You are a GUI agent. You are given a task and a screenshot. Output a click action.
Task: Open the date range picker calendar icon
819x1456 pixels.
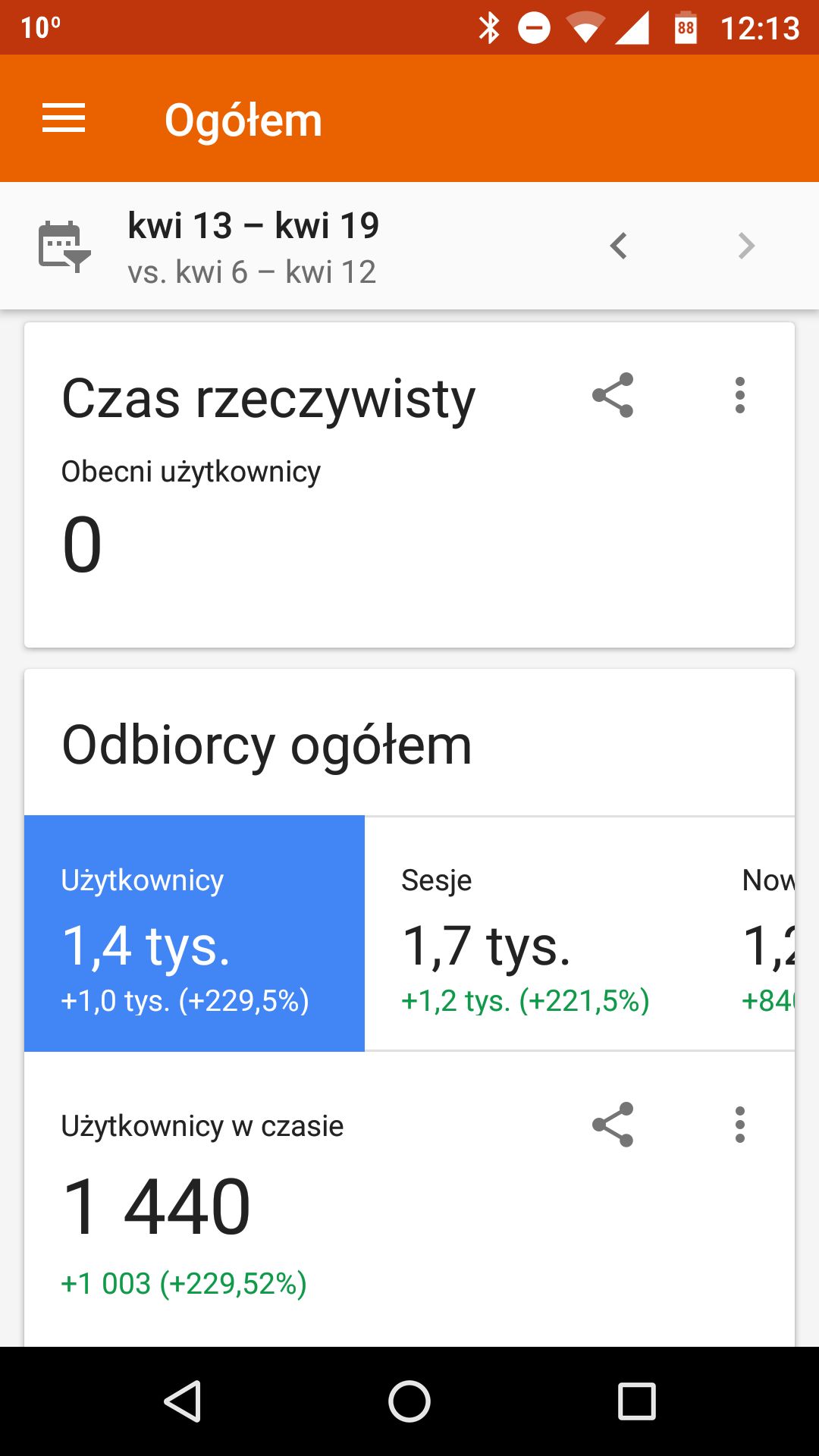click(x=64, y=246)
